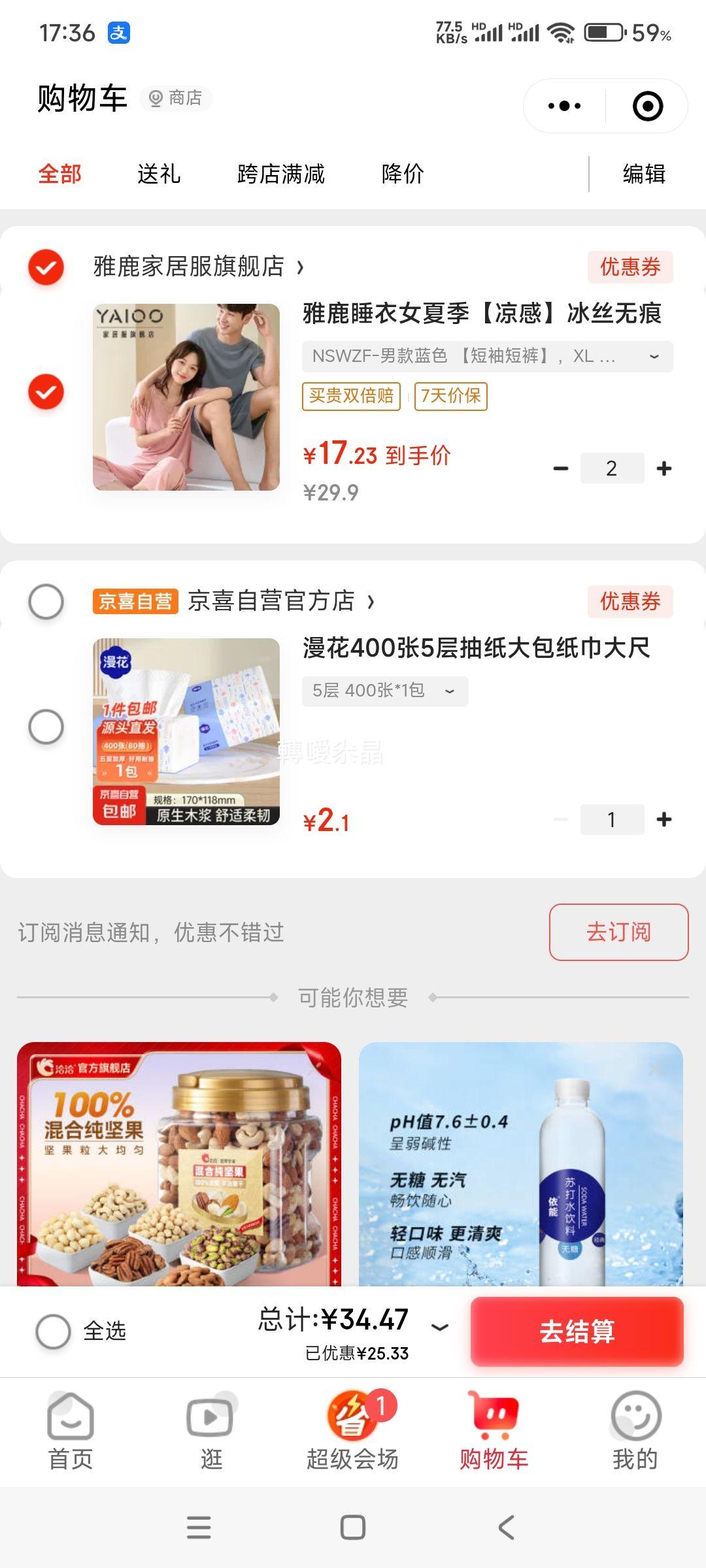Go to the 超级会场 tab

[x=353, y=1431]
